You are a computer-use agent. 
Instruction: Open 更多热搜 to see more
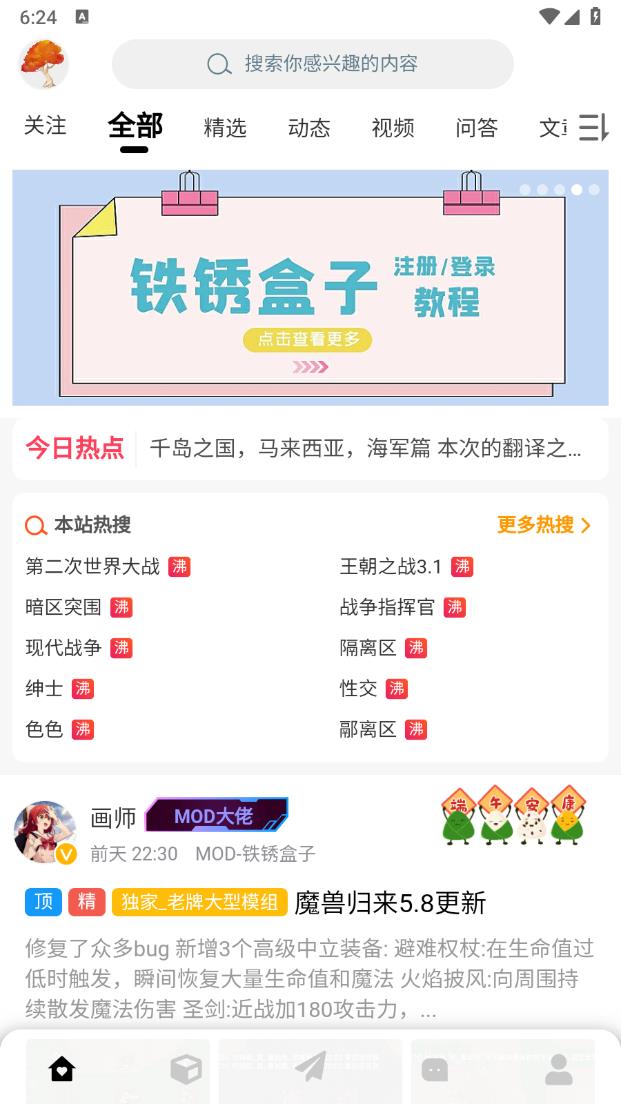pos(544,525)
